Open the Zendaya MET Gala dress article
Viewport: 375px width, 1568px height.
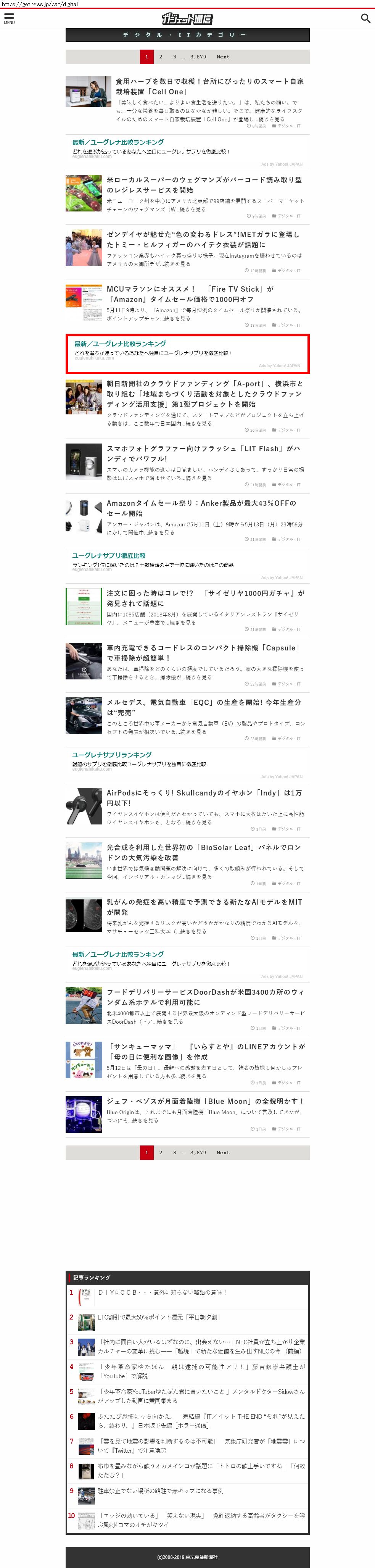203,239
